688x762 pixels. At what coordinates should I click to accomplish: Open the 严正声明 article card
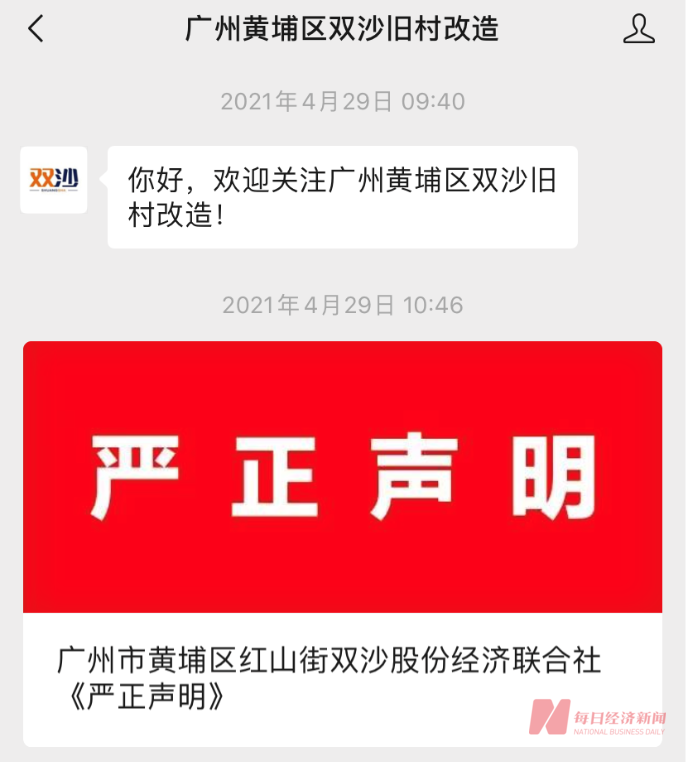[342, 540]
